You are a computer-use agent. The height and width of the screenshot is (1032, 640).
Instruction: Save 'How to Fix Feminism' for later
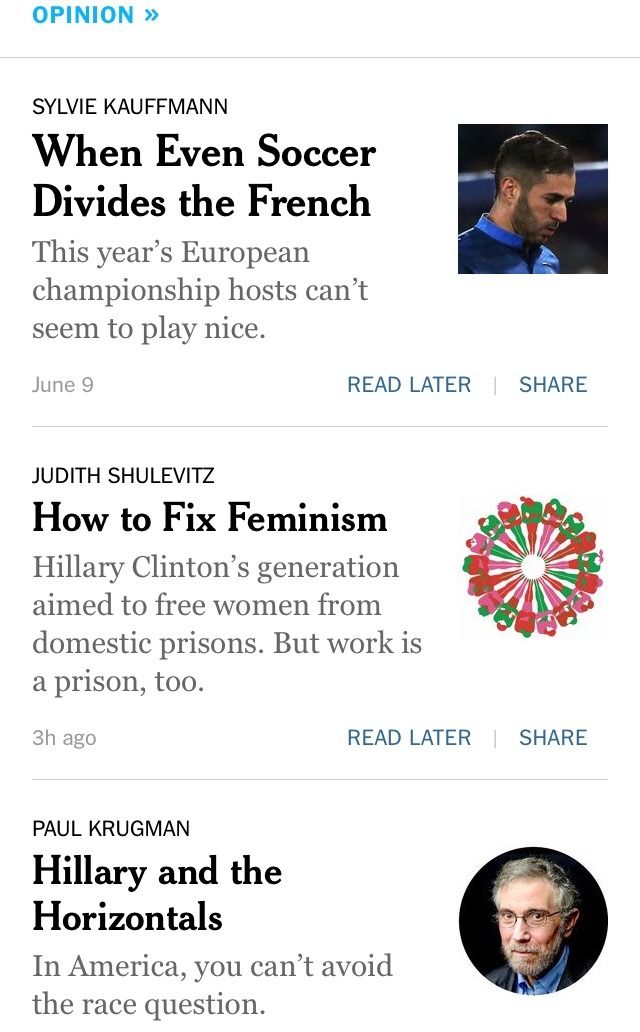409,737
